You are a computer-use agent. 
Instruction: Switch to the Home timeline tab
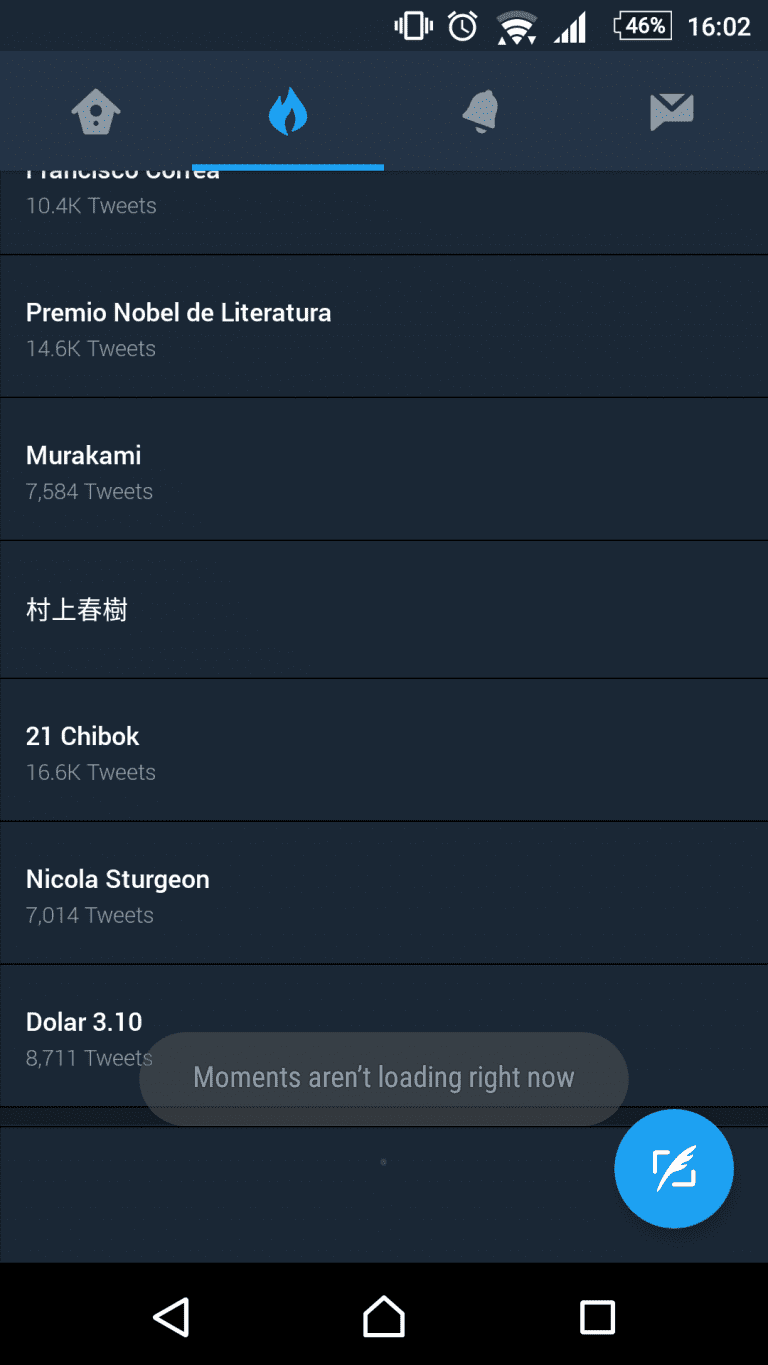tap(96, 111)
